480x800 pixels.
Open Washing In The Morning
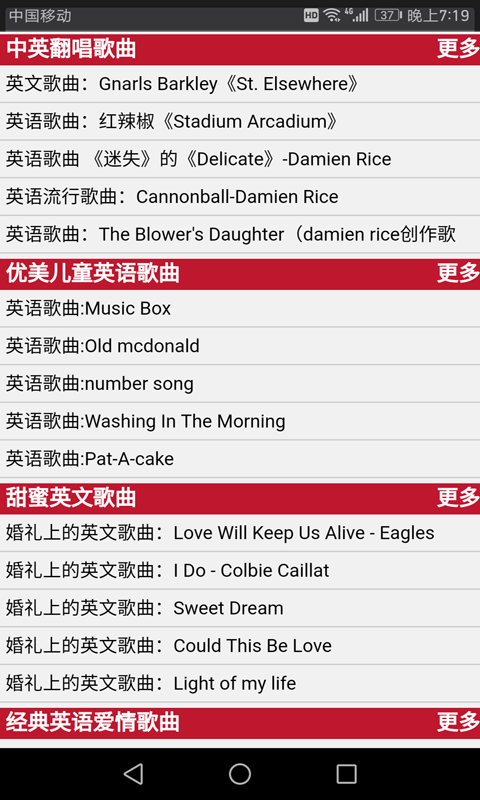240,421
